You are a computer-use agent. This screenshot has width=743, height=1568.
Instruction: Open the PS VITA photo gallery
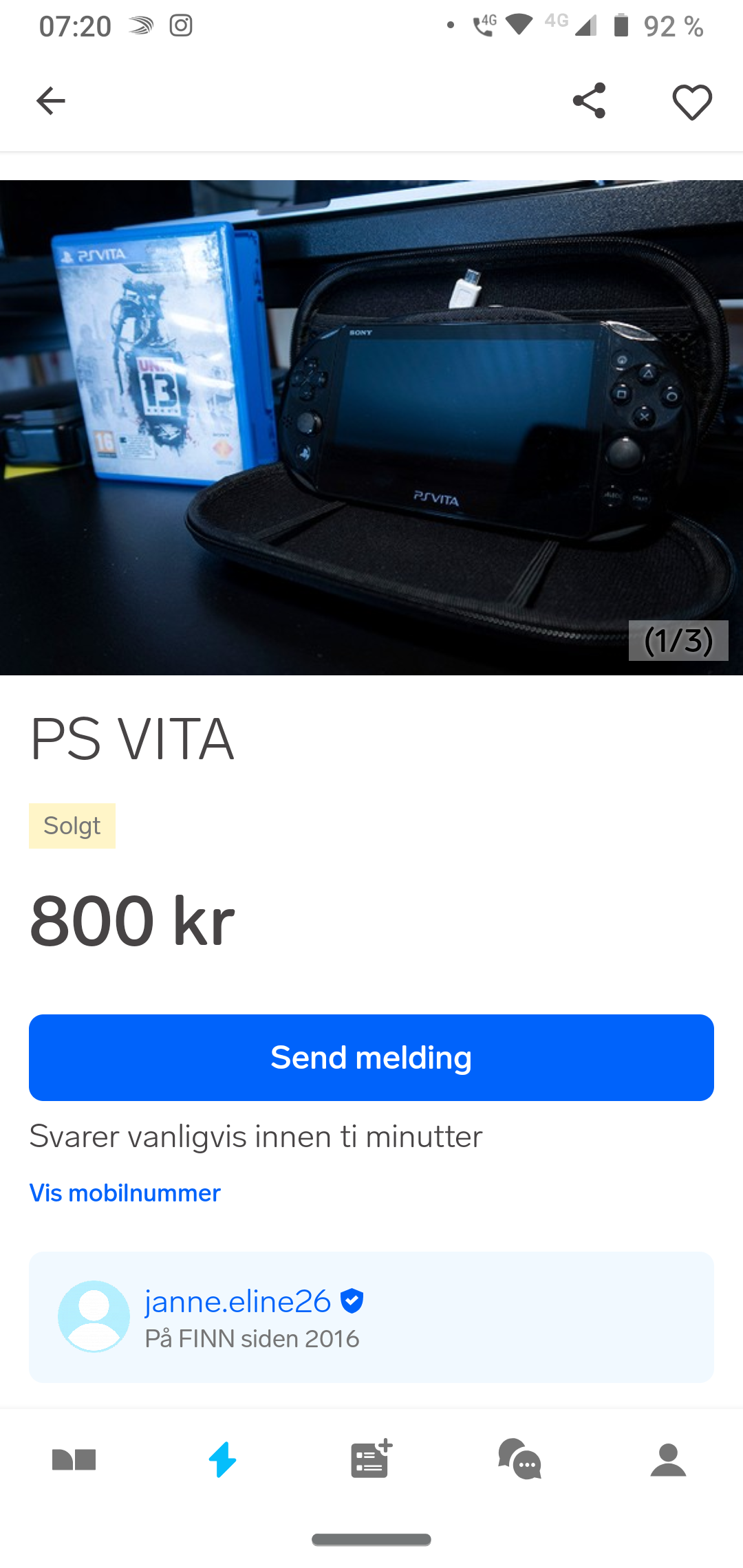[371, 427]
